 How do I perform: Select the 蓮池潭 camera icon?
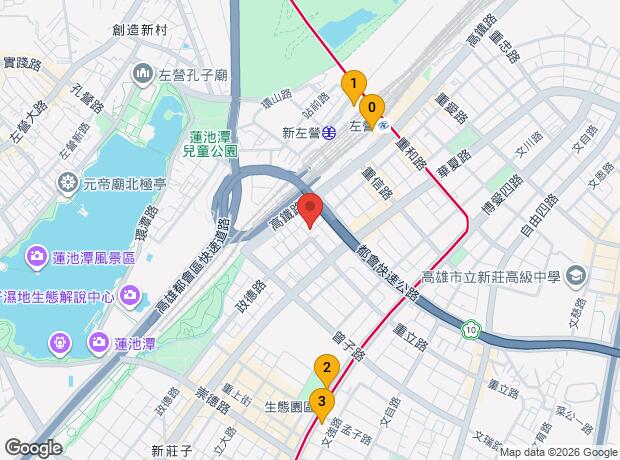99,343
